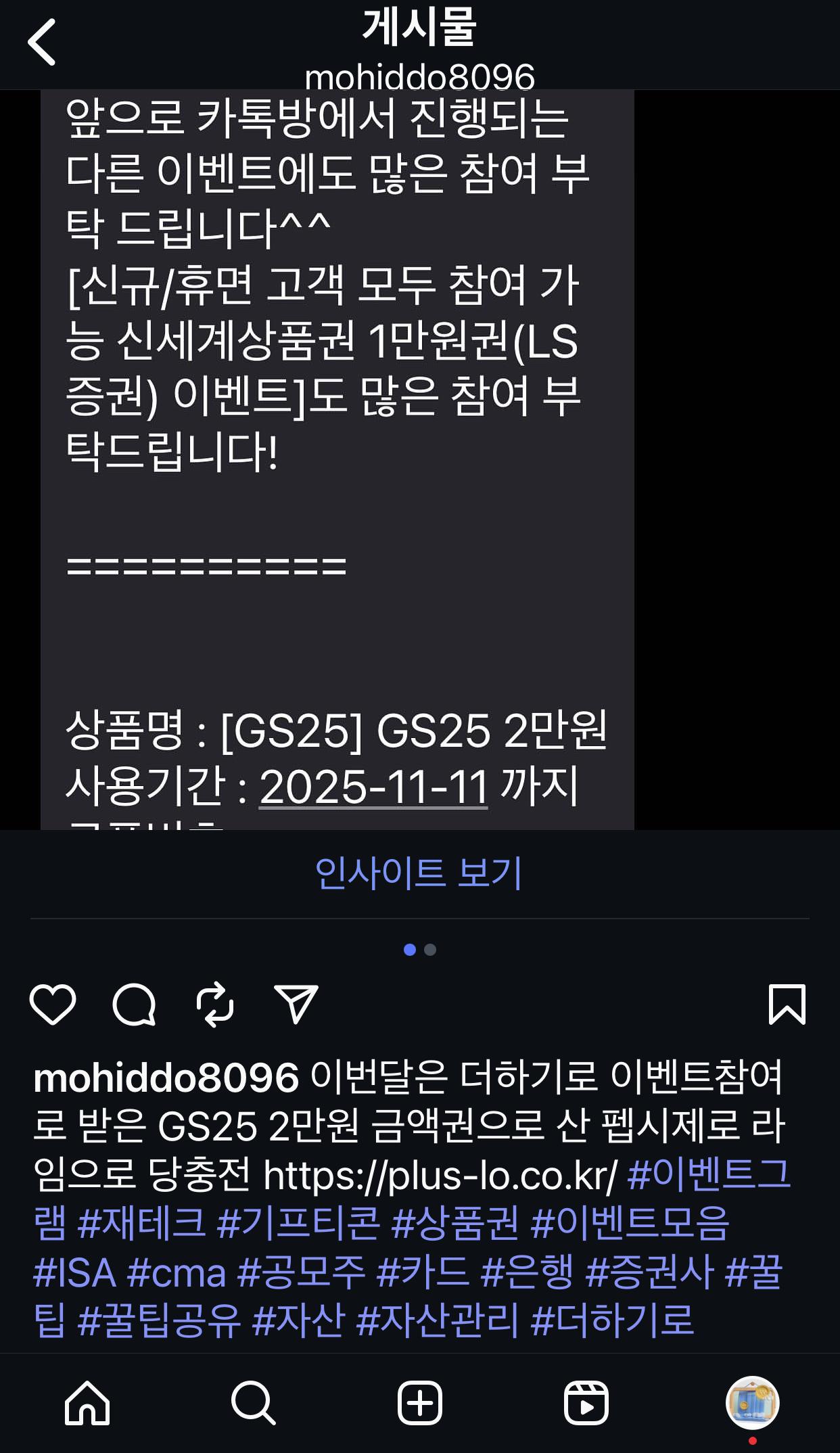
Task: Open the #공모주 hashtag
Action: point(301,1272)
